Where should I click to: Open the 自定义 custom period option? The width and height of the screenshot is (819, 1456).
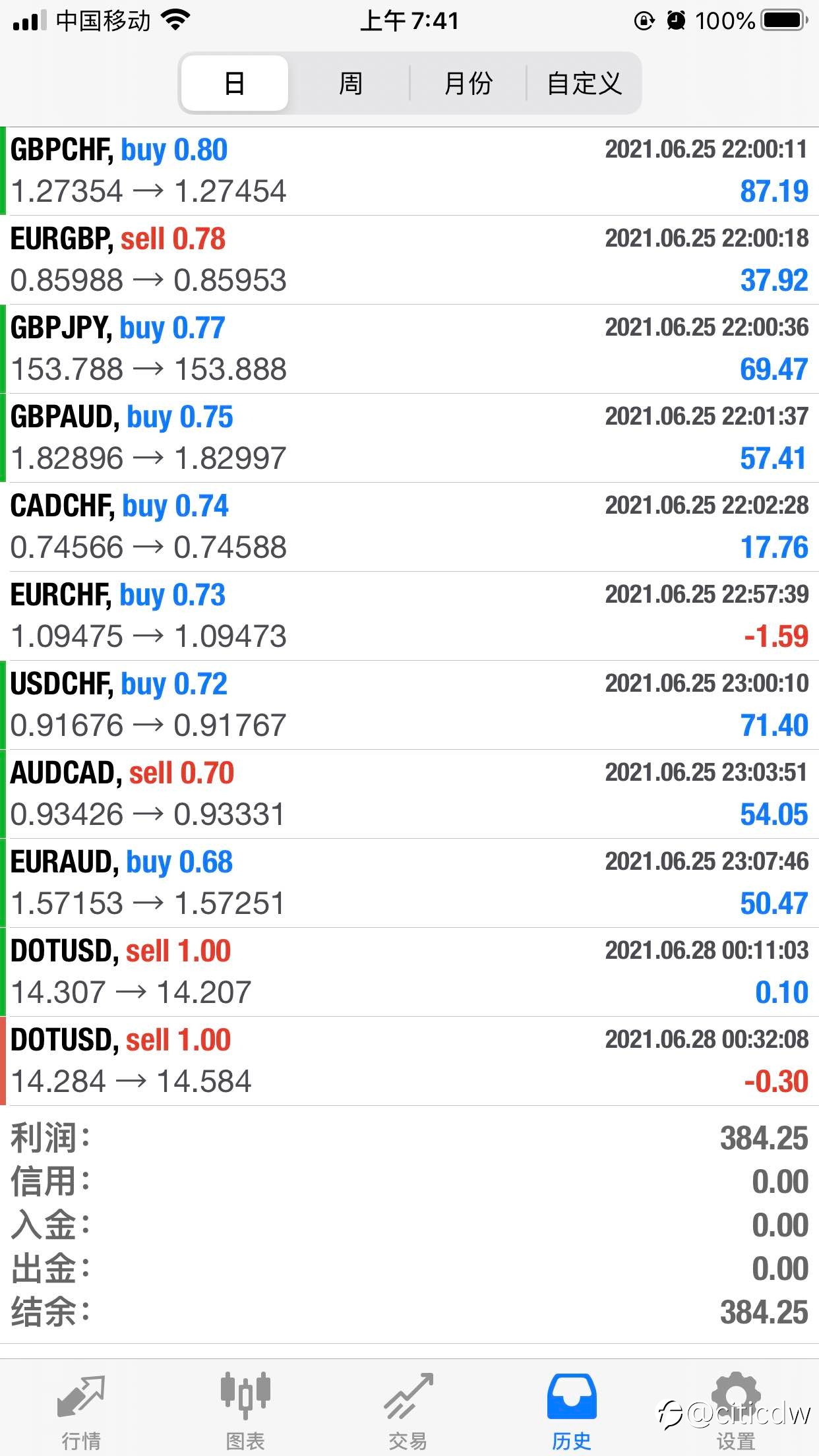click(584, 83)
